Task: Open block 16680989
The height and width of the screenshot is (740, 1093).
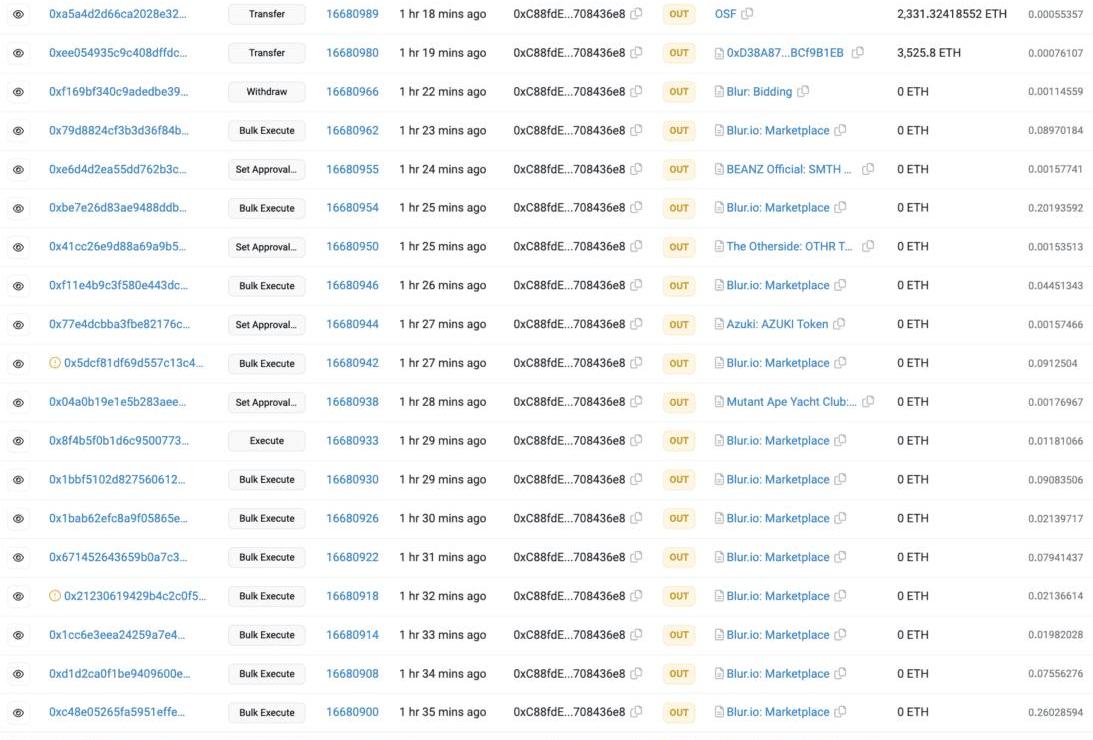Action: tap(352, 14)
